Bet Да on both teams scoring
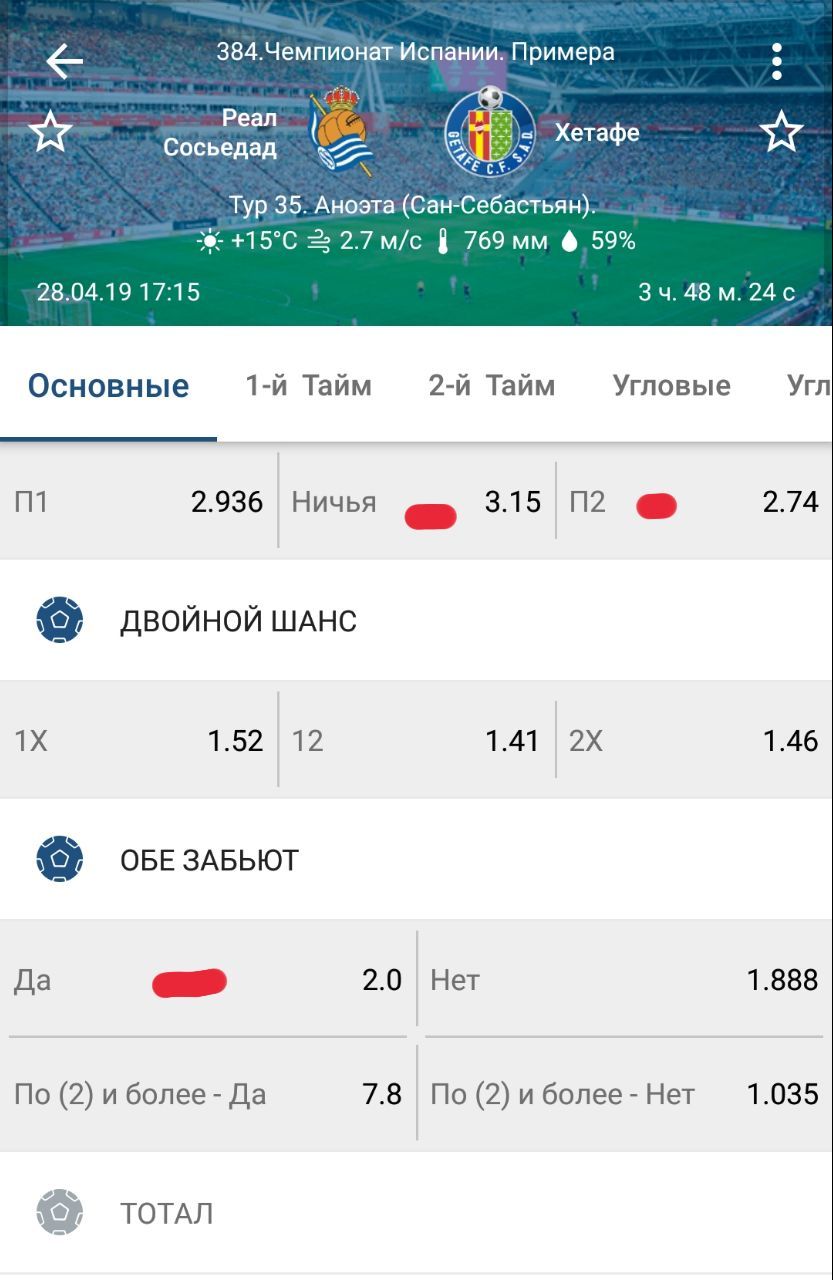833x1280 pixels. point(208,980)
